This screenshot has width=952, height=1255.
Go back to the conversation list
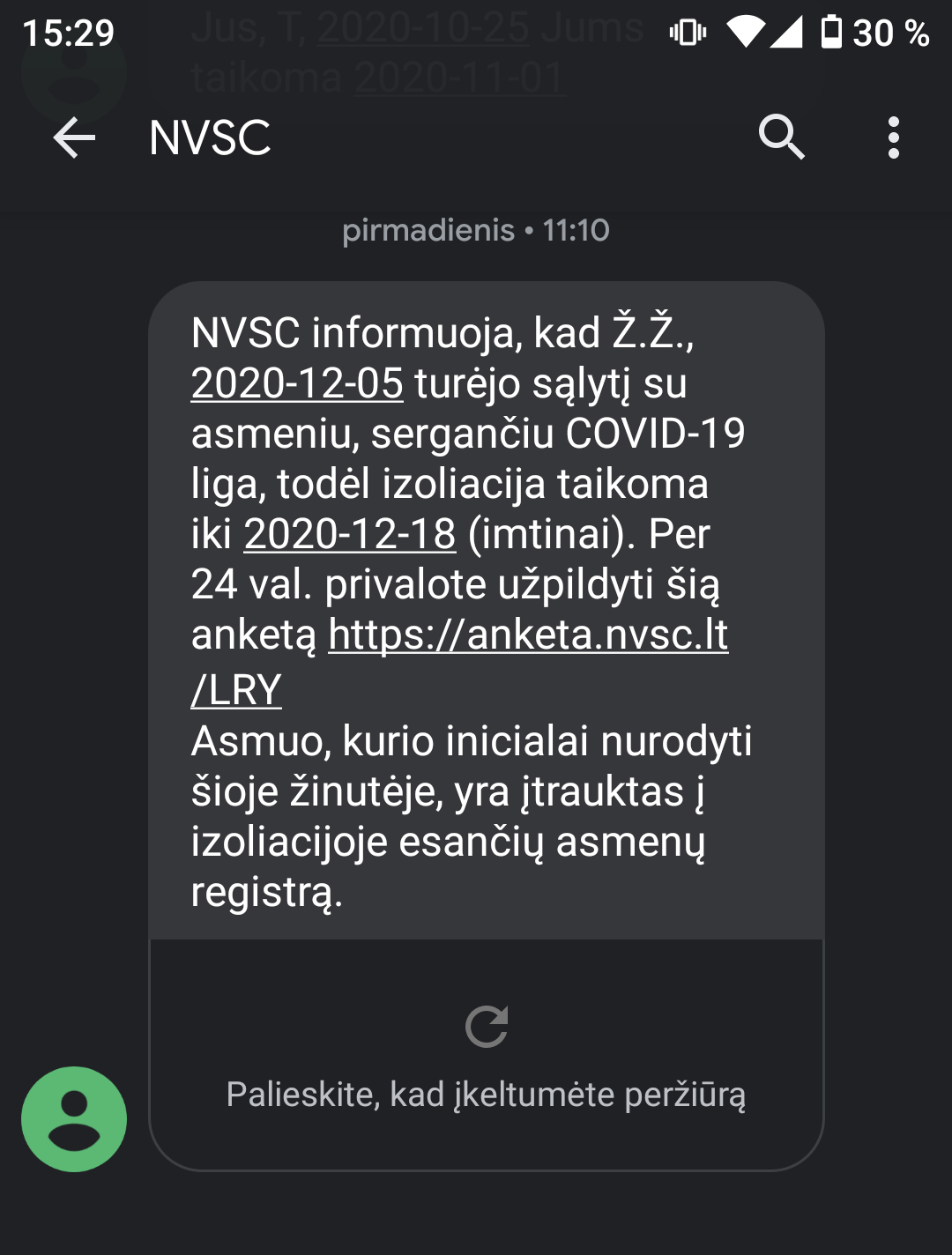tap(74, 138)
